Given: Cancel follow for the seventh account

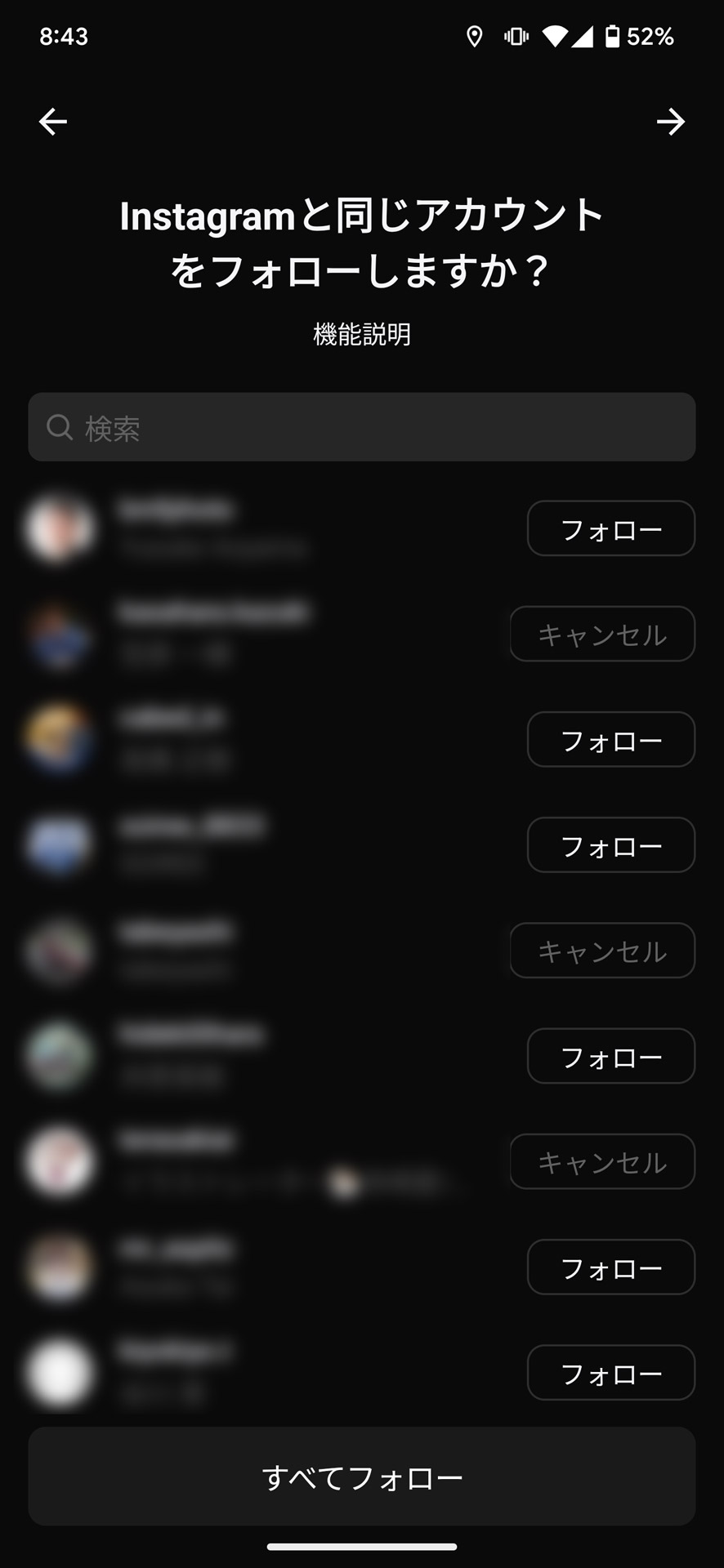Looking at the screenshot, I should click(602, 1161).
